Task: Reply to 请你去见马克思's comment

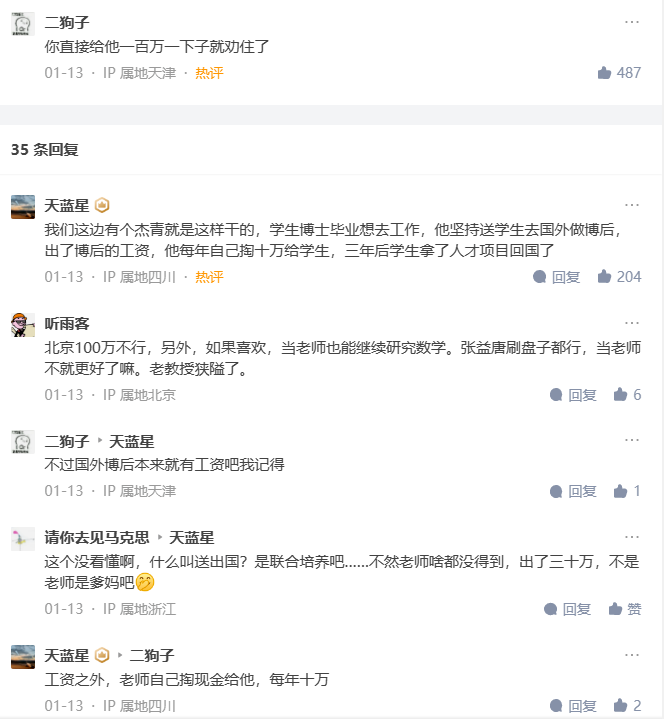Action: [567, 609]
